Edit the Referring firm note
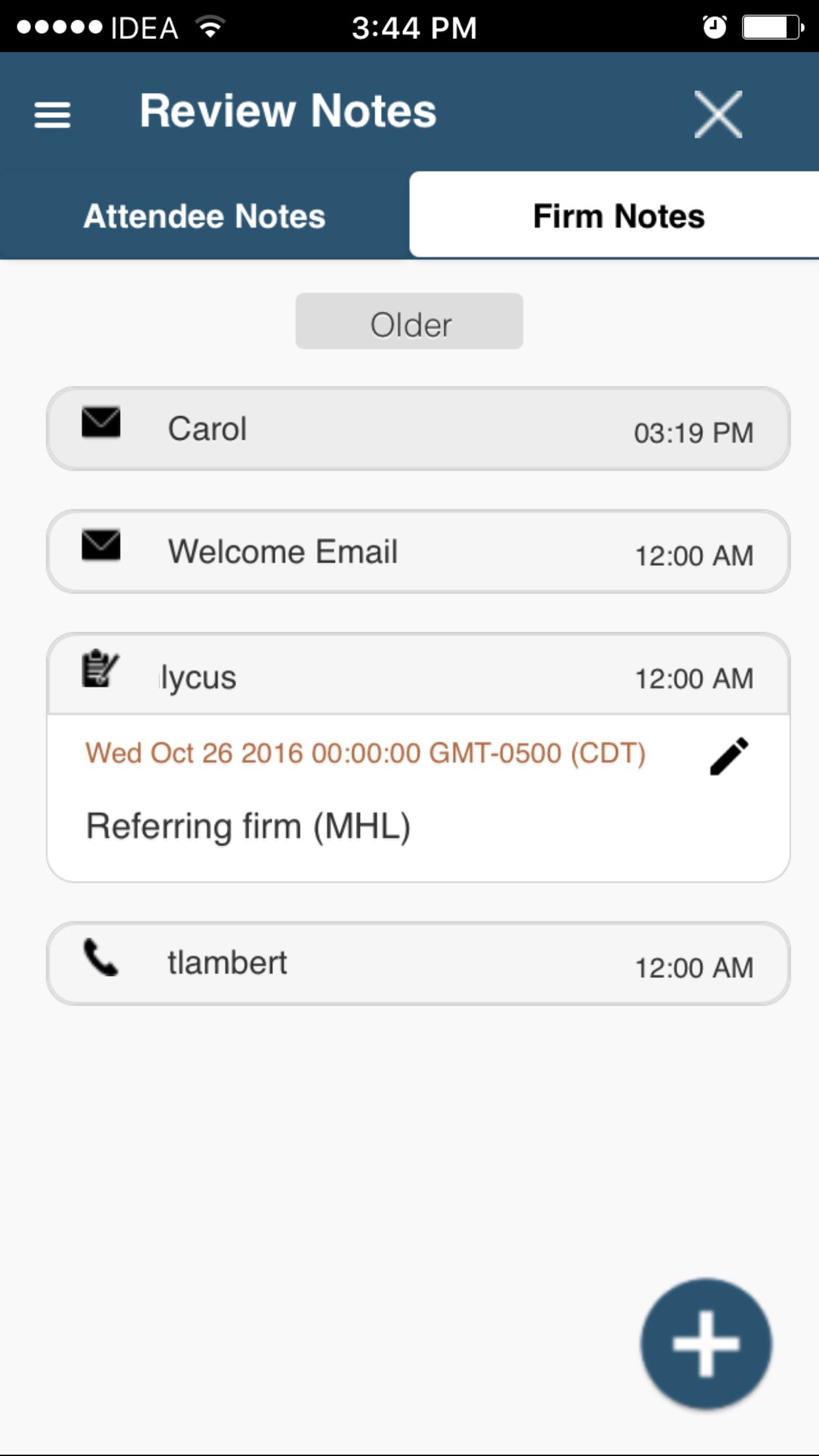819x1456 pixels. coord(729,756)
